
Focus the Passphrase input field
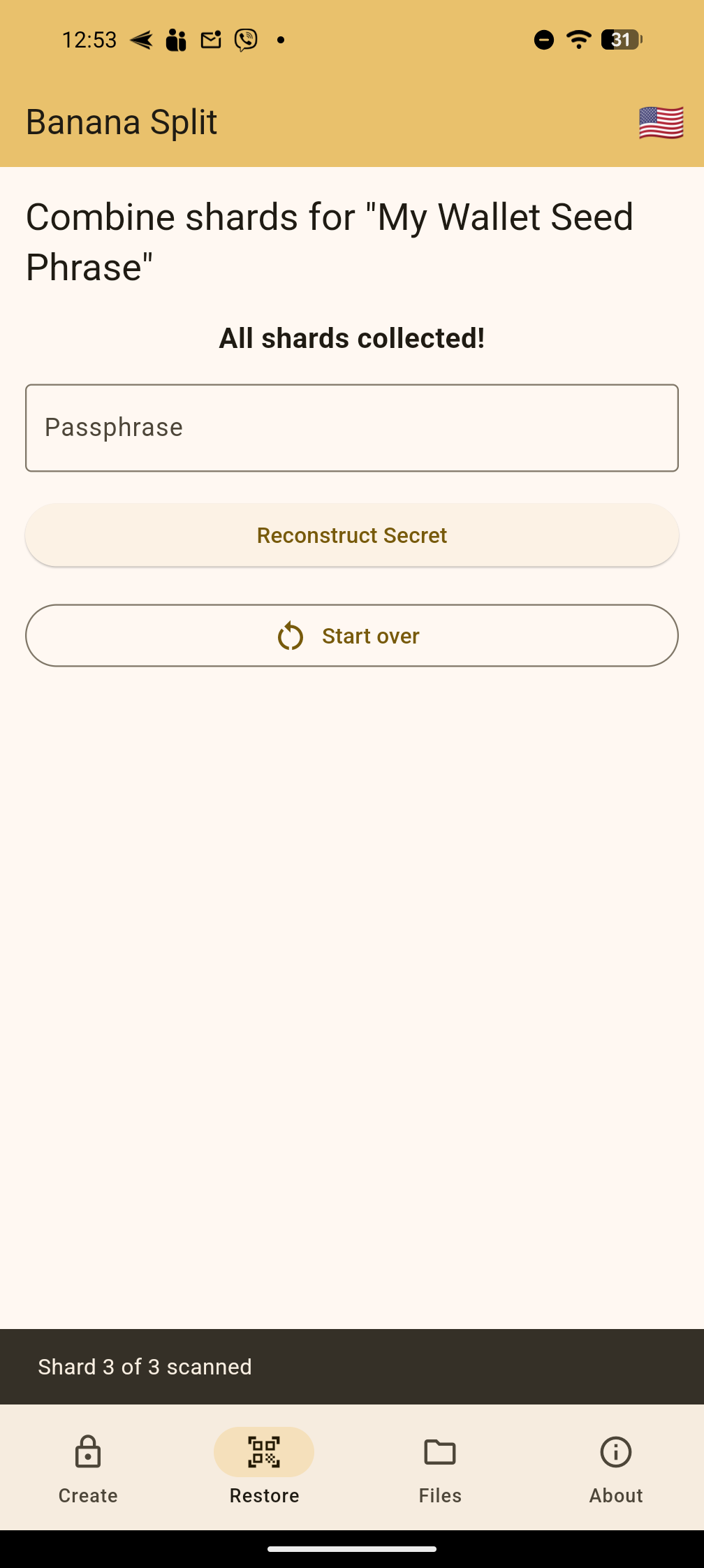click(352, 428)
